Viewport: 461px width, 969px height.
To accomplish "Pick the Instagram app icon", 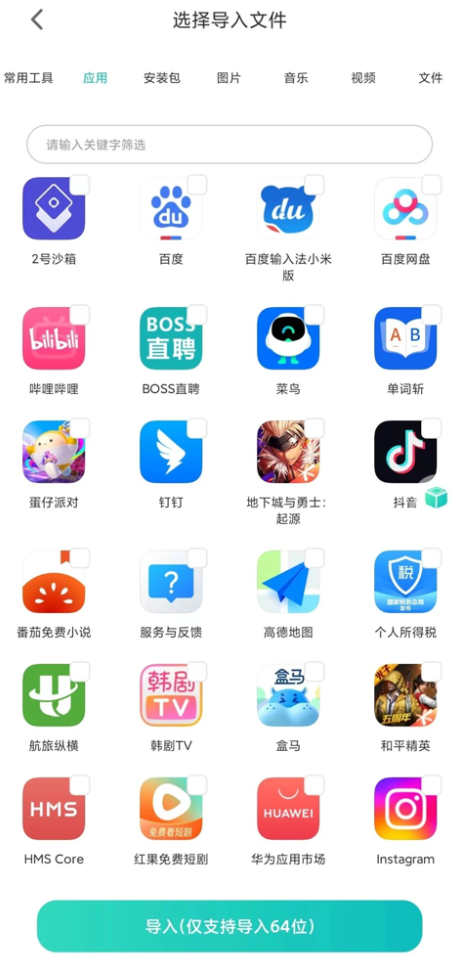I will point(405,808).
